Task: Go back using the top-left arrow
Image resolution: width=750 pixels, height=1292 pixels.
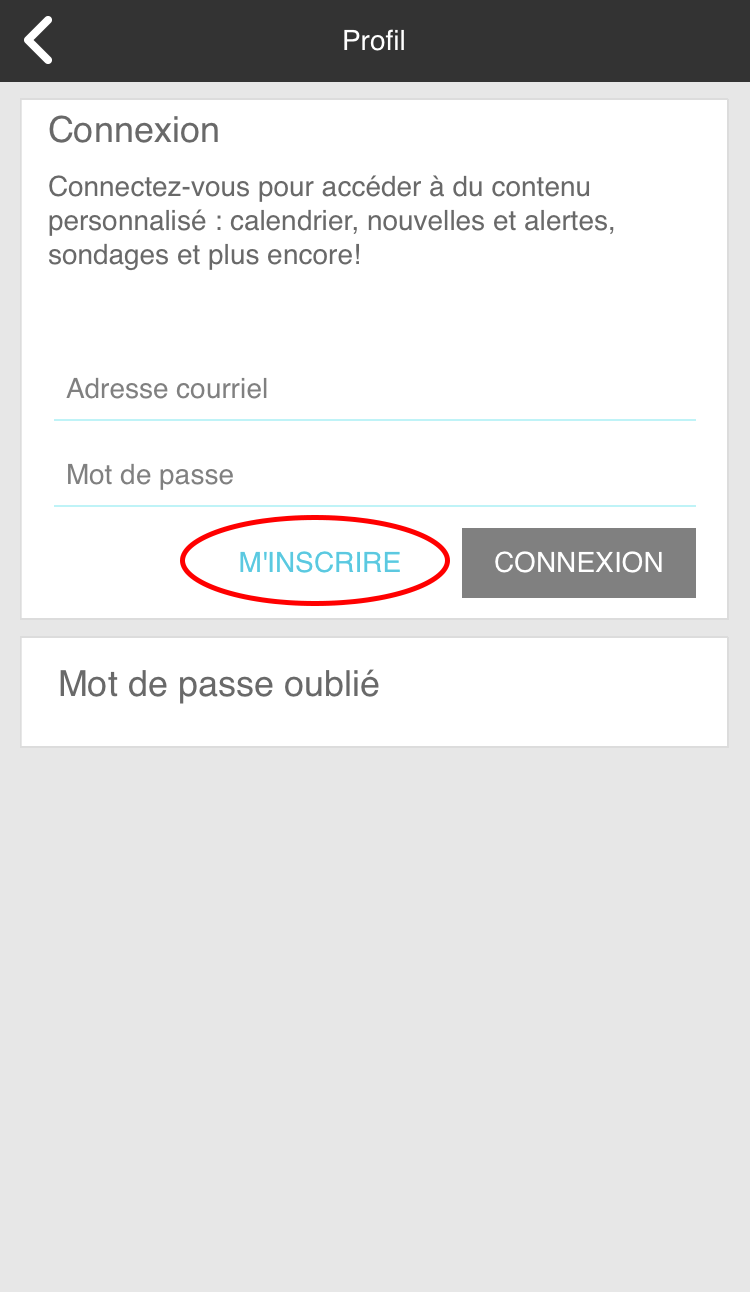Action: pyautogui.click(x=38, y=41)
